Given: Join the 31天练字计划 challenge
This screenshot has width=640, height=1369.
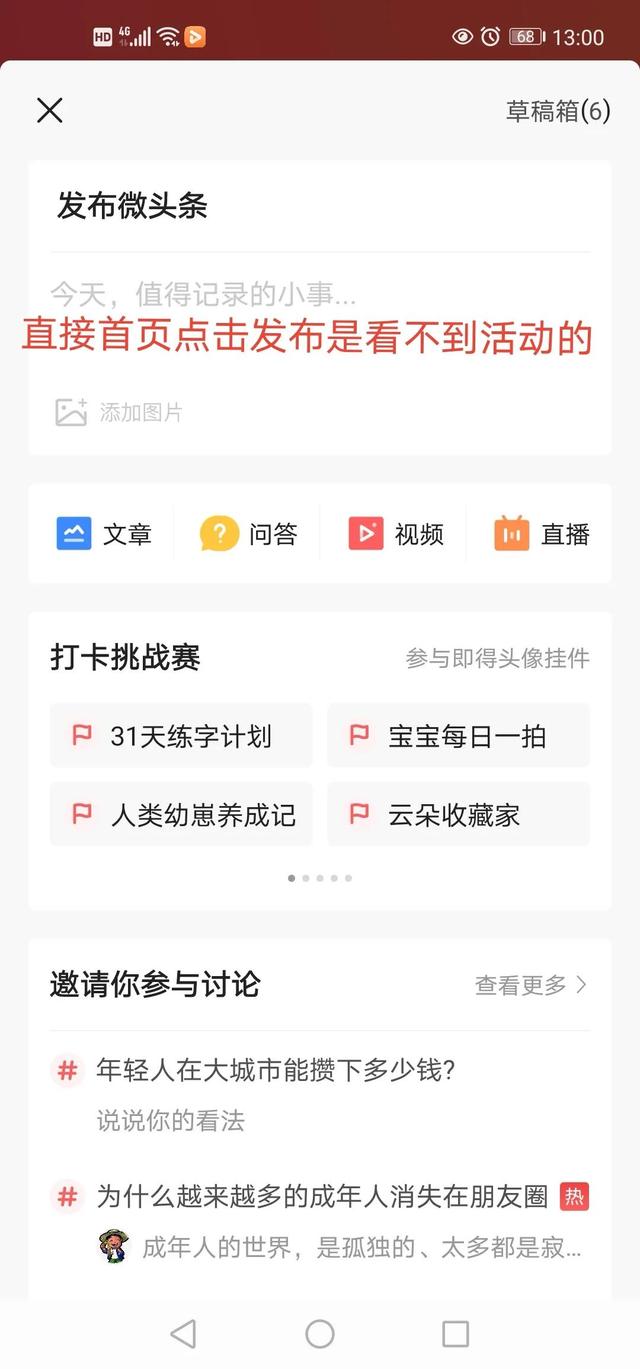Looking at the screenshot, I should pyautogui.click(x=181, y=736).
